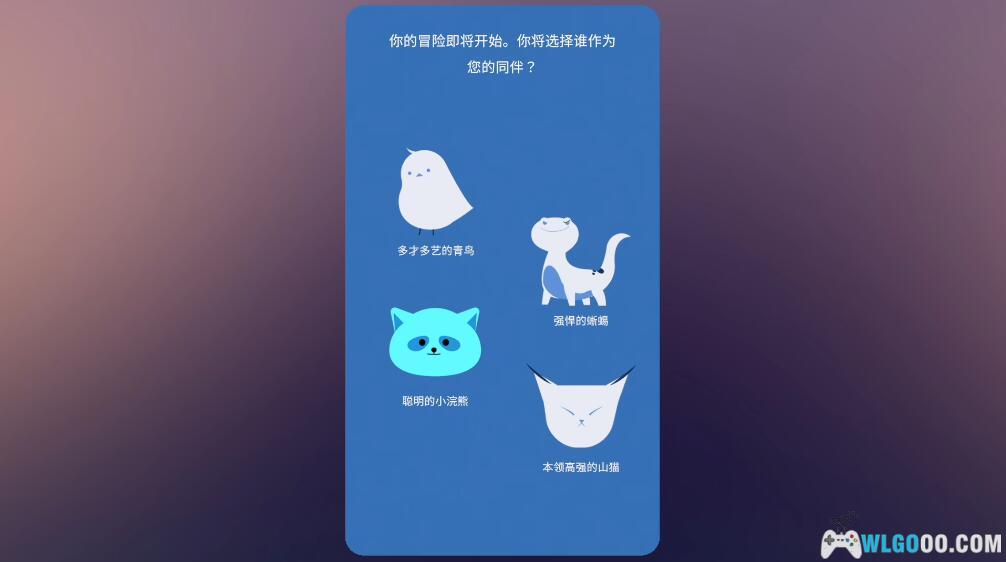This screenshot has height=562, width=1006.
Task: Pick the clever raccoon companion
Action: click(x=434, y=343)
